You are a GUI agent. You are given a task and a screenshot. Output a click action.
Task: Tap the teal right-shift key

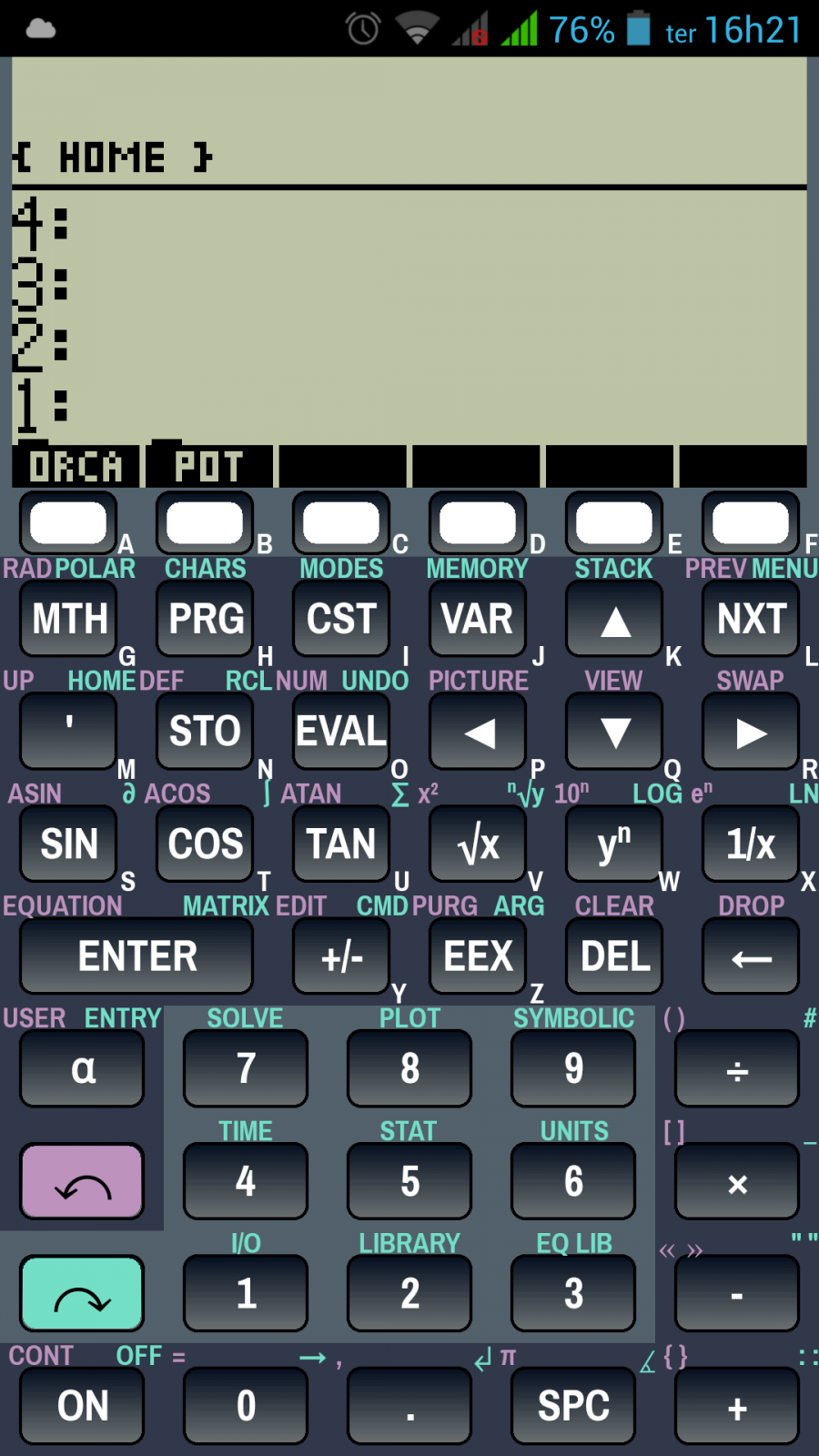[82, 1293]
